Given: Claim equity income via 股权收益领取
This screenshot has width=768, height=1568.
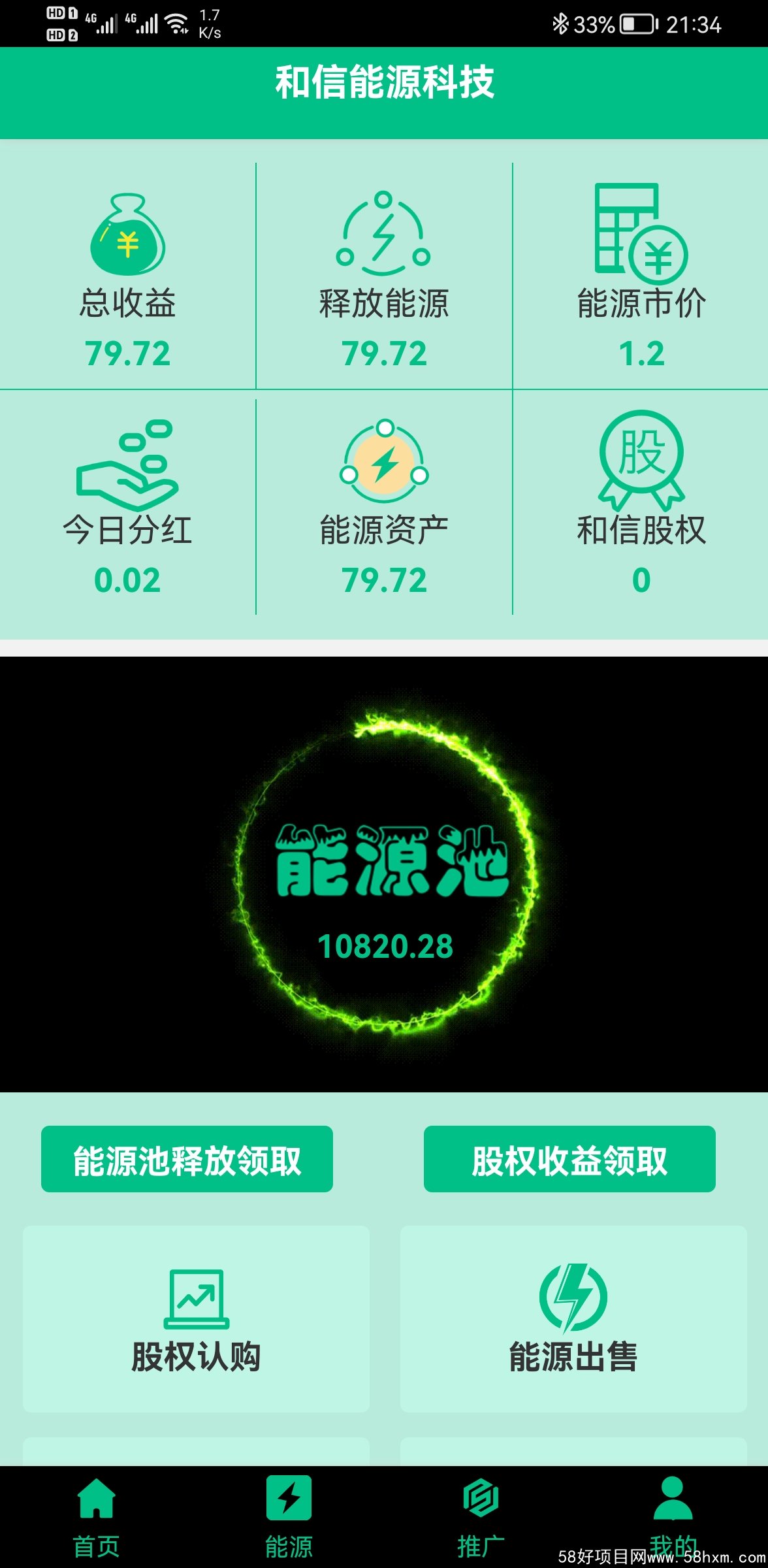Looking at the screenshot, I should pyautogui.click(x=569, y=1159).
